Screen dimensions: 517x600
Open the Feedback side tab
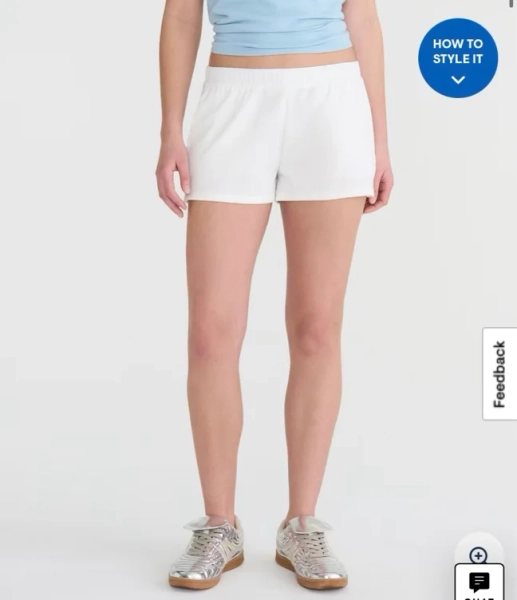(500, 374)
